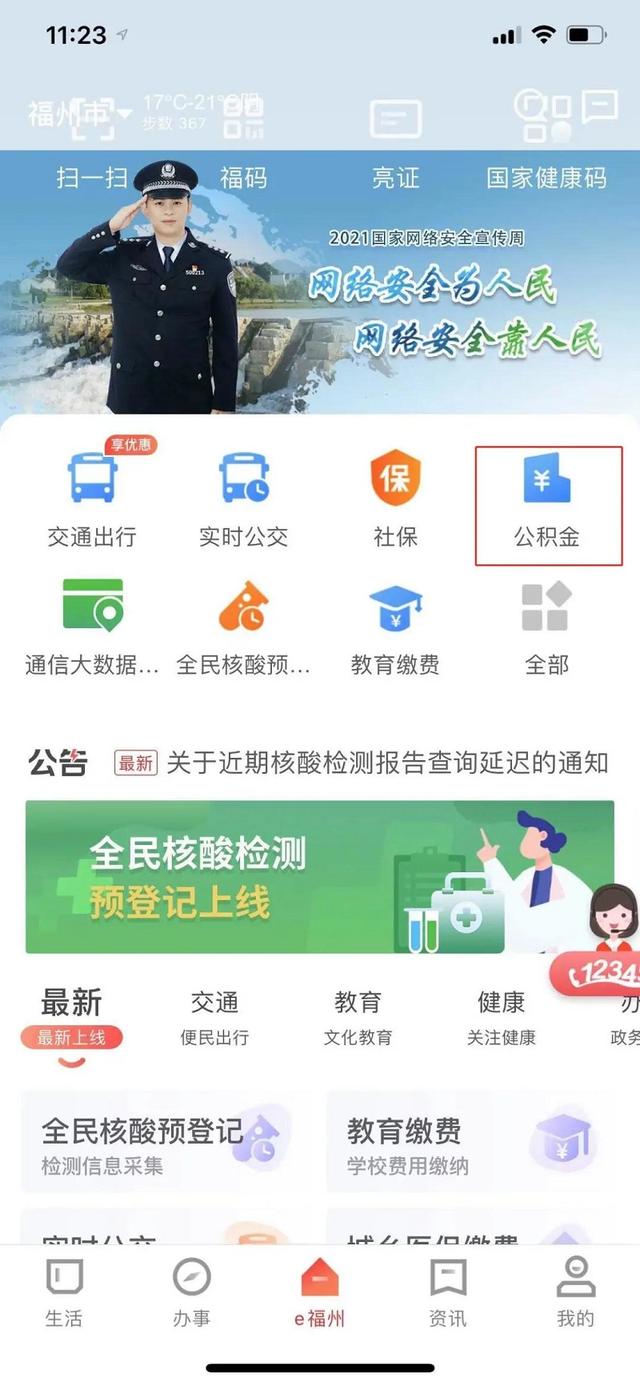Open the 福码 code

click(243, 178)
